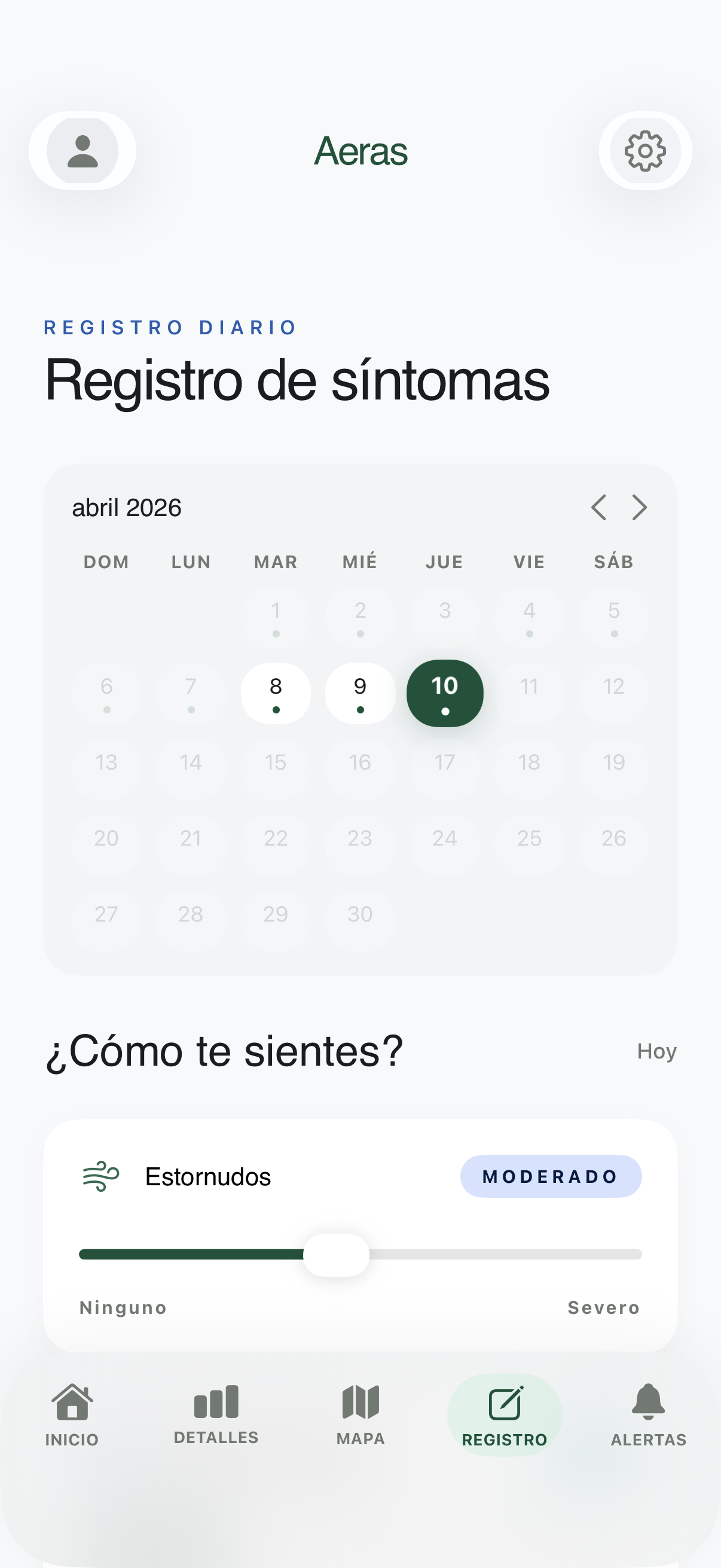Switch to the Registro tab
Screen dimensions: 721x1568
point(505,1418)
